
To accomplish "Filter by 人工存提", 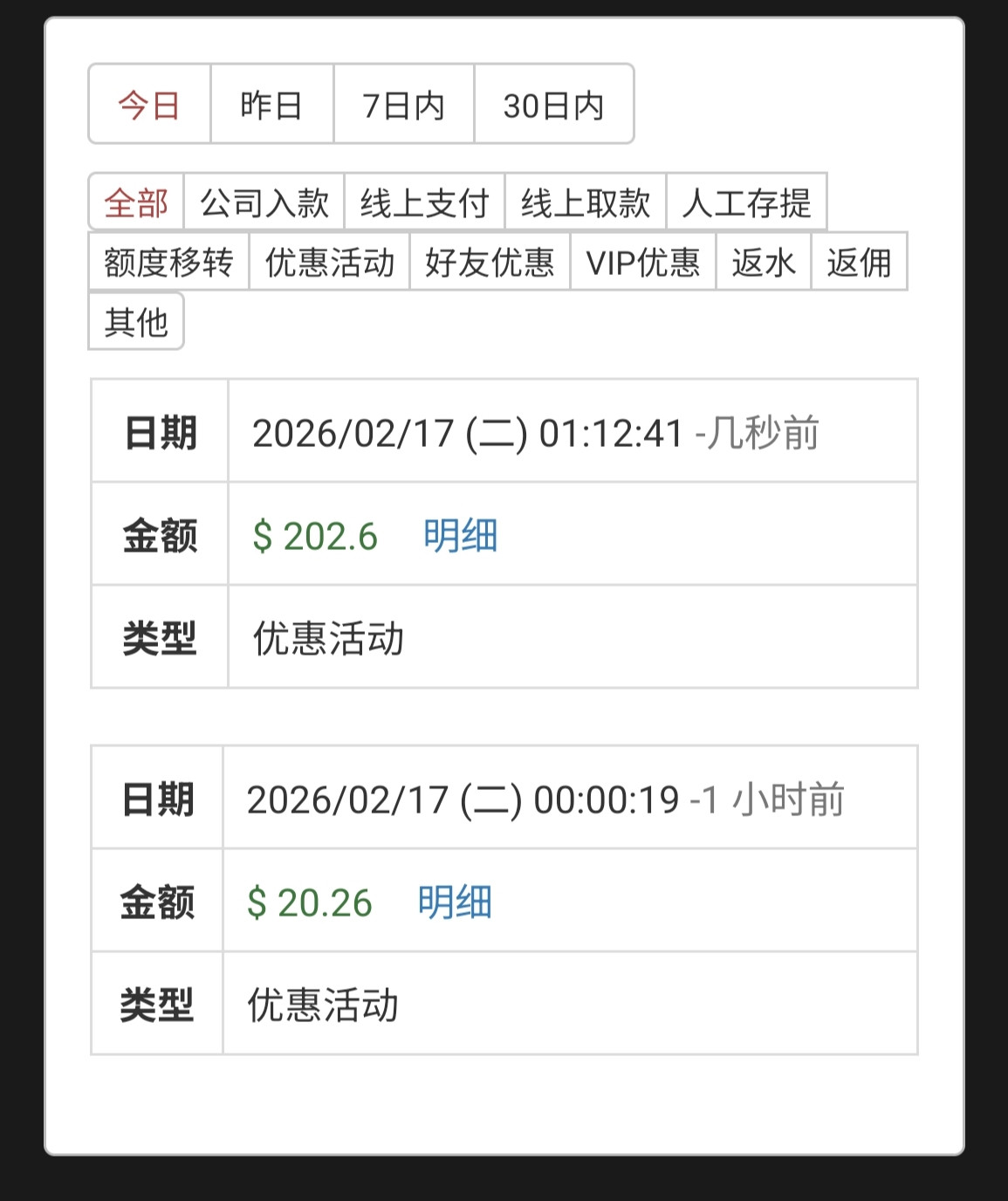I will coord(746,202).
